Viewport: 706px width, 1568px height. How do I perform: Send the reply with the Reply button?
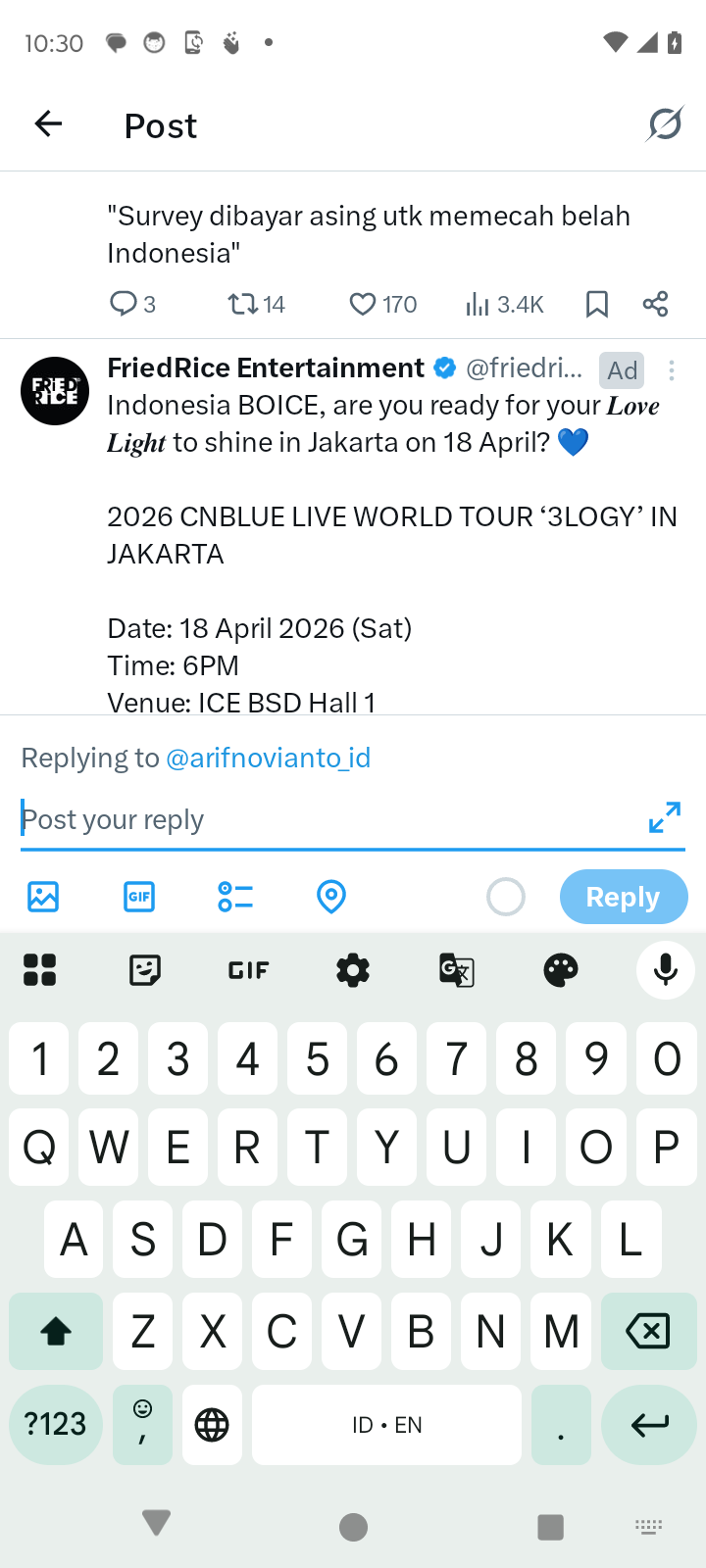[623, 897]
